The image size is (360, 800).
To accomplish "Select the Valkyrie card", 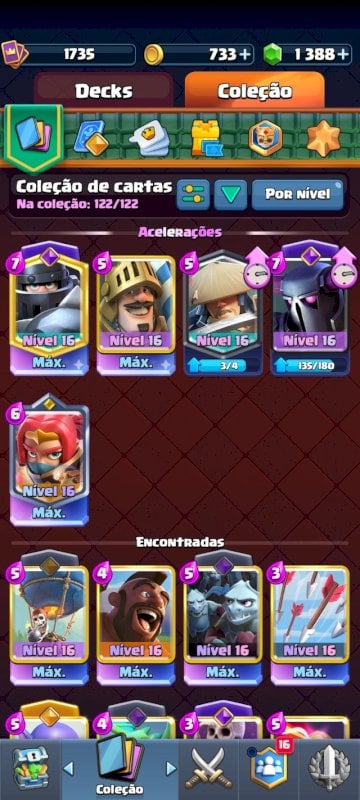I will 49,459.
